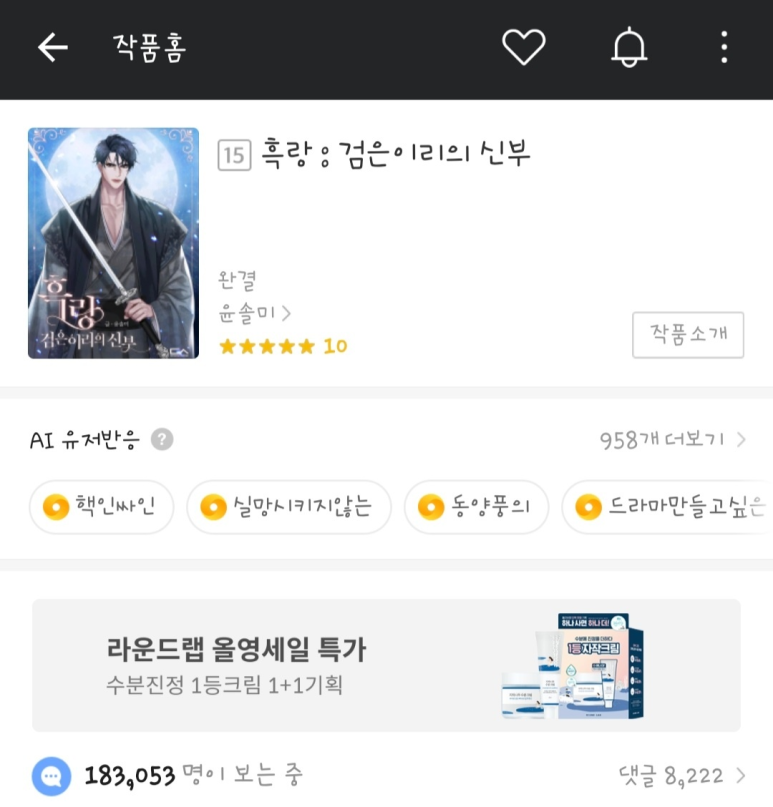Tap the blue comment bubble icon

point(51,773)
